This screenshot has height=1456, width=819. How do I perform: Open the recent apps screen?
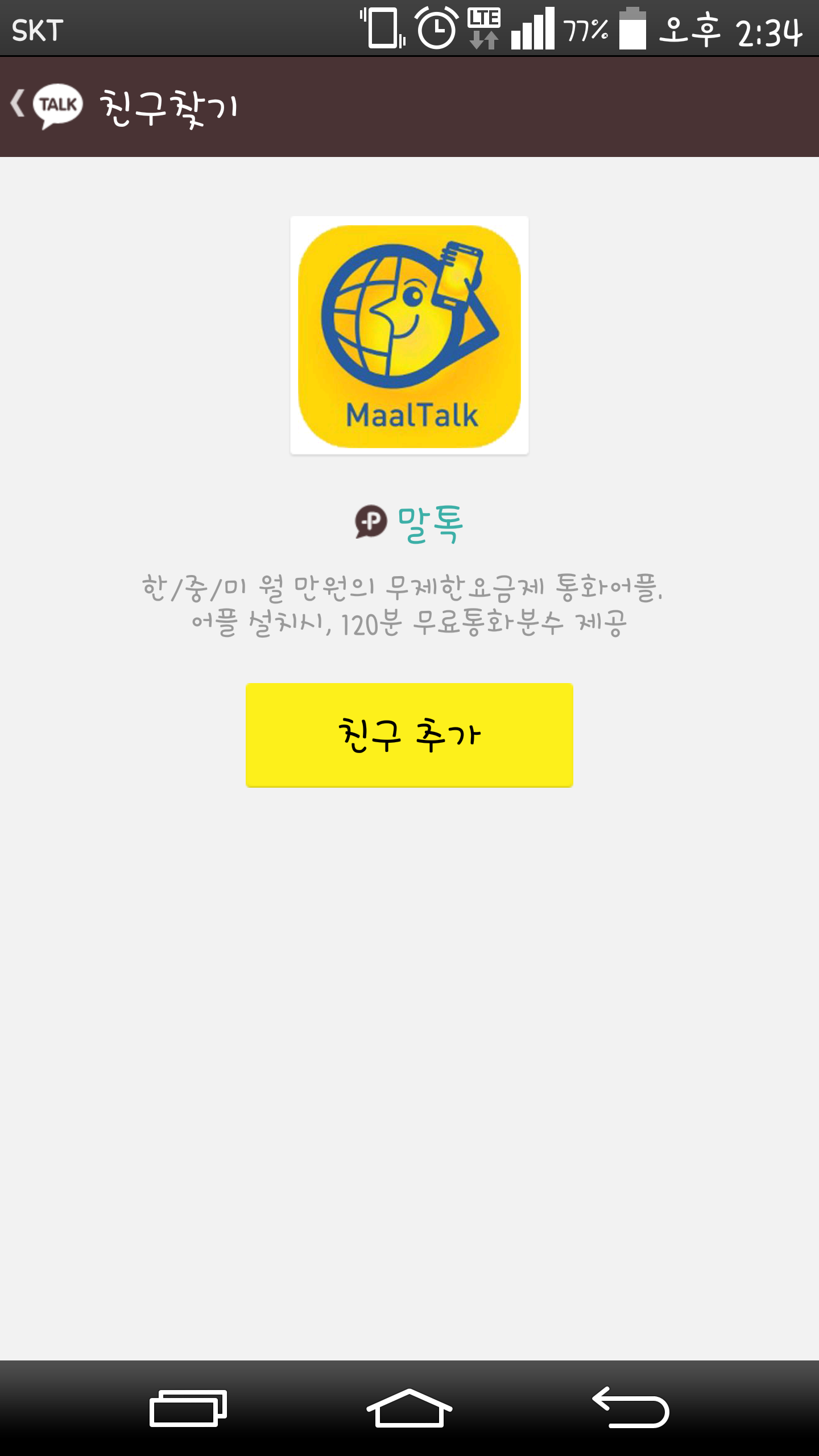pos(188,1408)
